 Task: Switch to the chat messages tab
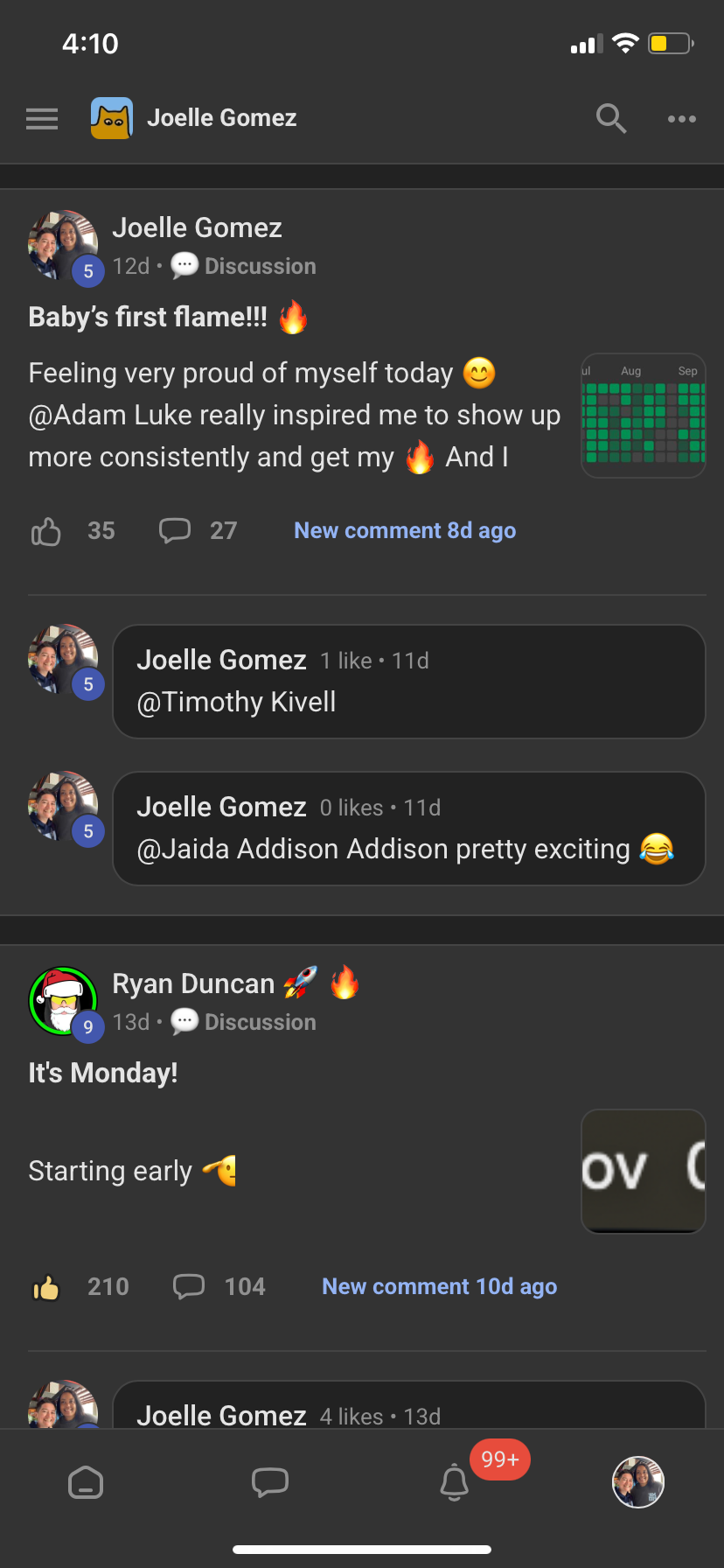[270, 1482]
